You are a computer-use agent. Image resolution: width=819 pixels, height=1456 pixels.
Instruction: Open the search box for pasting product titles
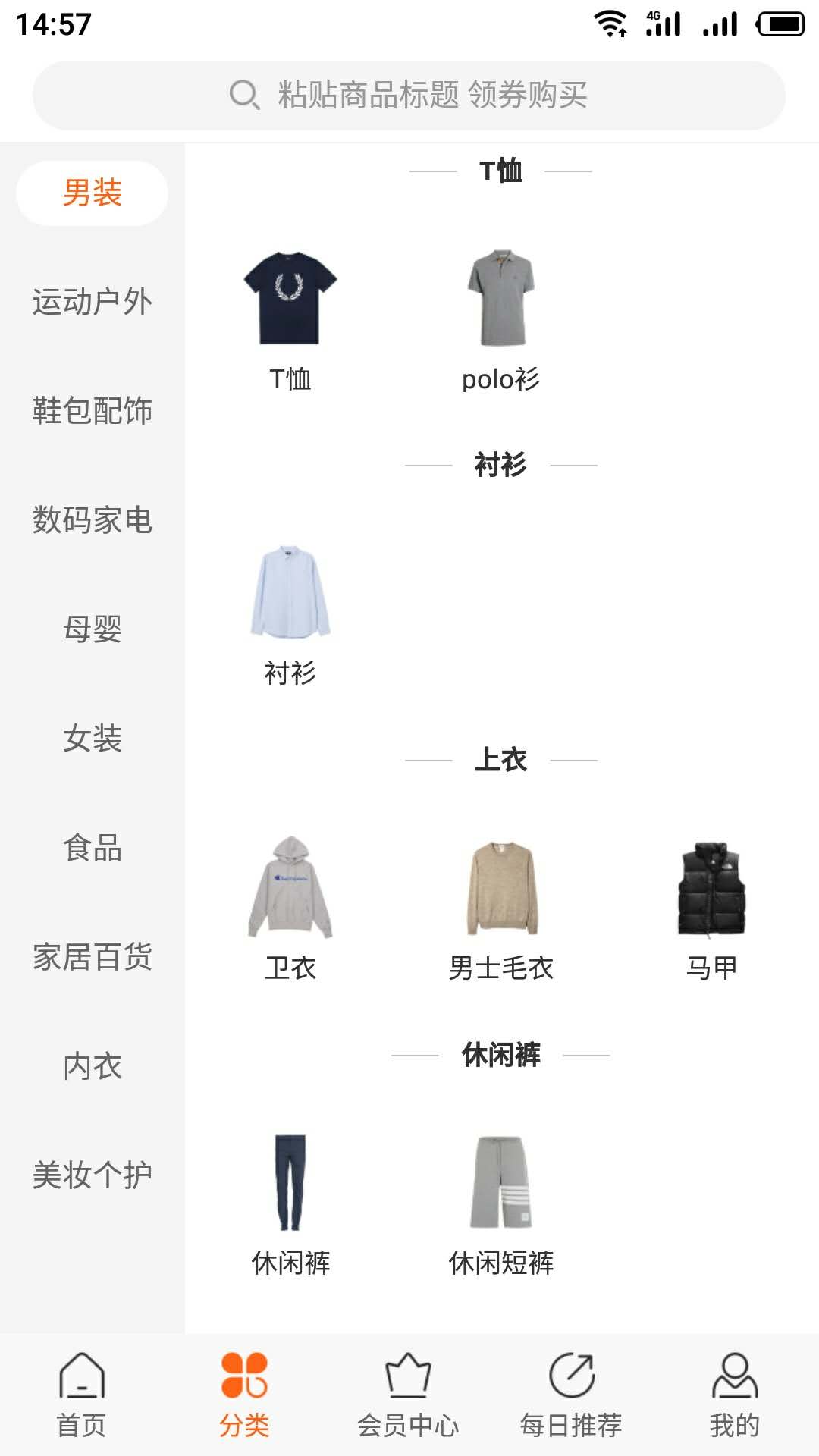[409, 96]
